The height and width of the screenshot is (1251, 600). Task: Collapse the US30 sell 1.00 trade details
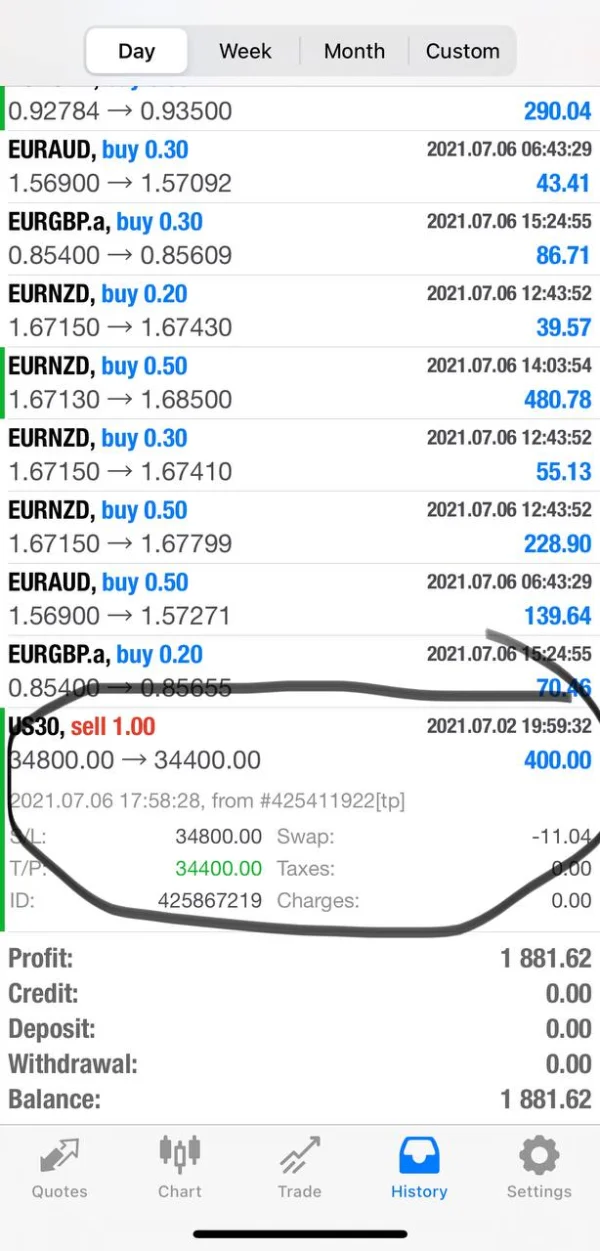click(x=300, y=744)
